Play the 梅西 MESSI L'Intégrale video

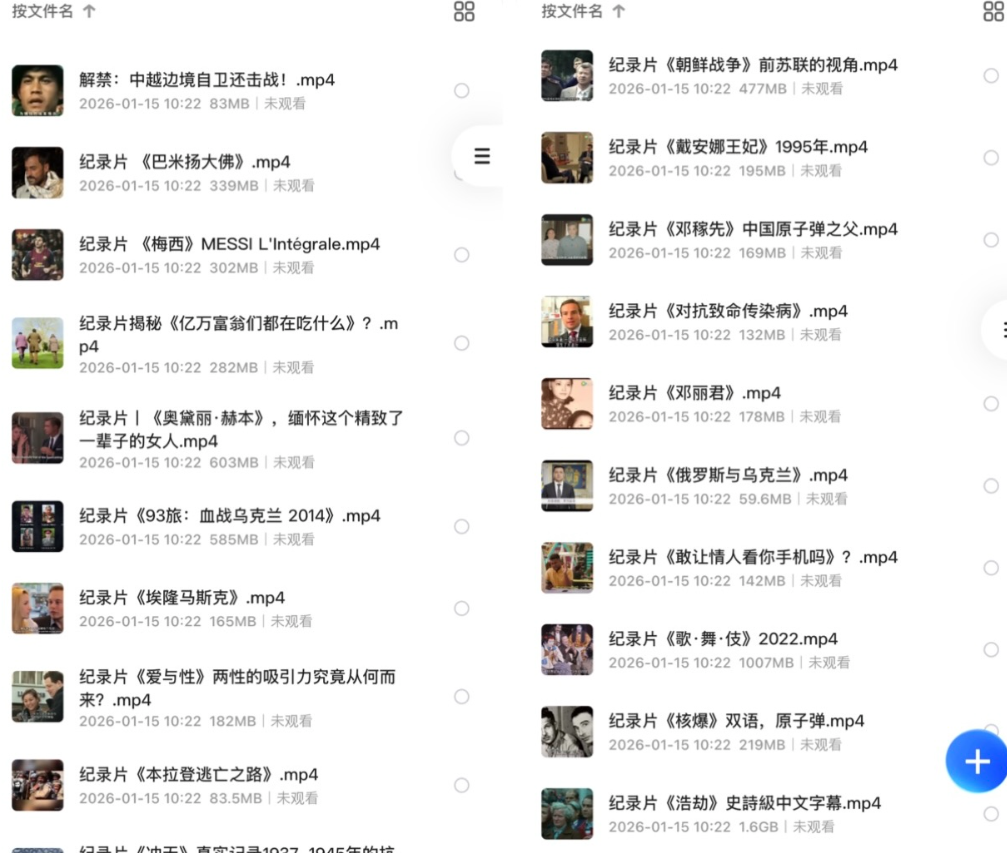(x=229, y=244)
